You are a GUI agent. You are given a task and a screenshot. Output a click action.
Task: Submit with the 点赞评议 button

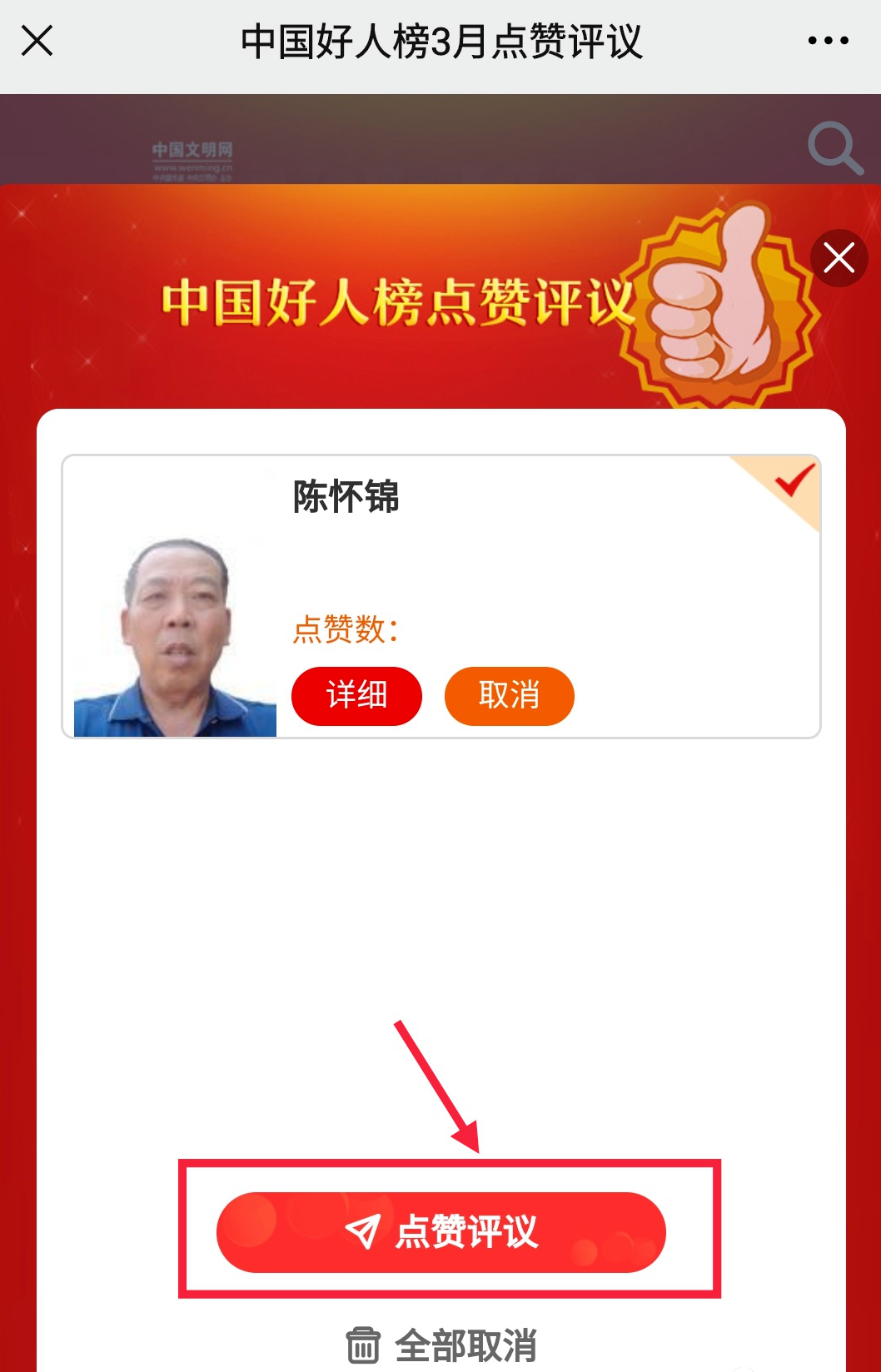point(440,1231)
